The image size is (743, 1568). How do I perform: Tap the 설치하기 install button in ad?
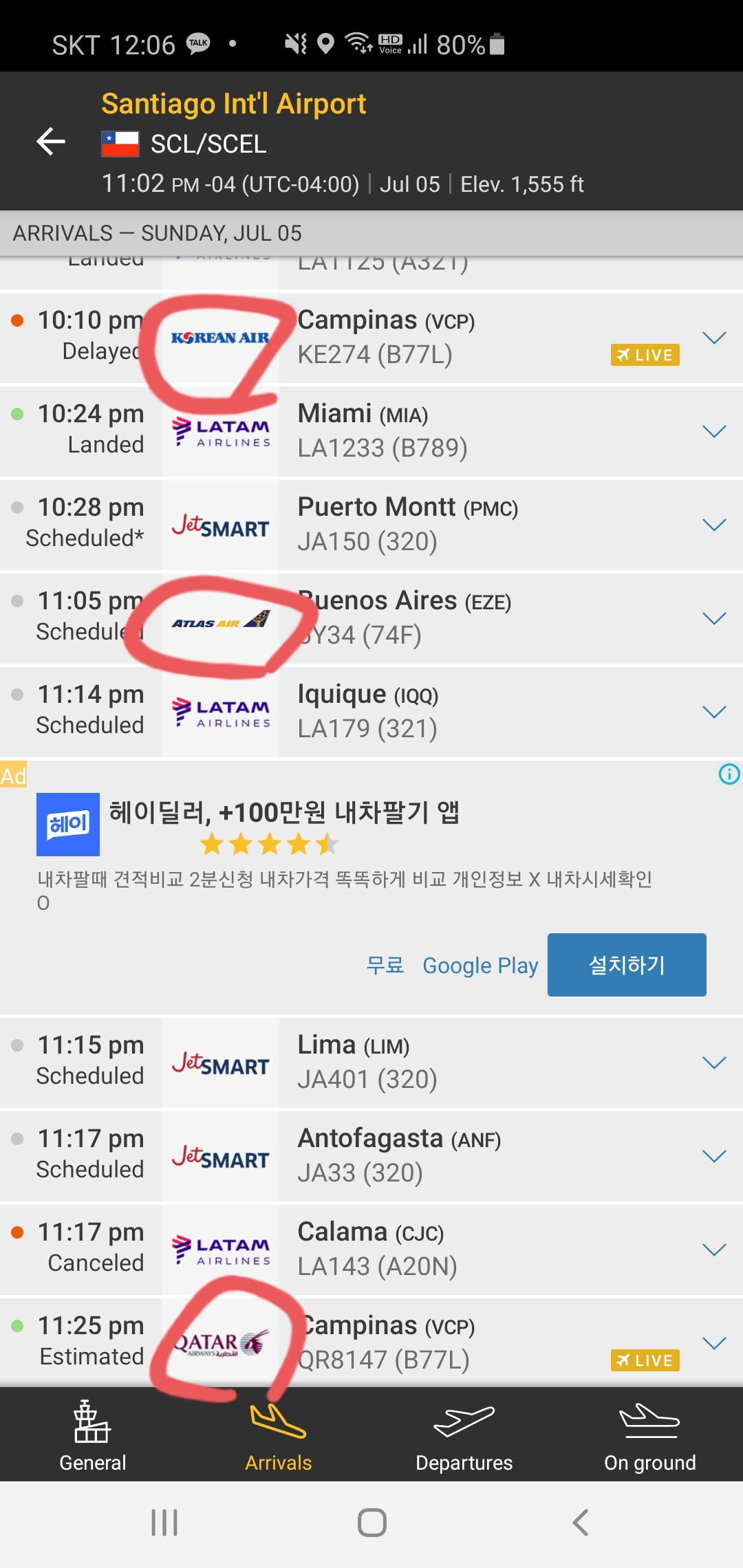pyautogui.click(x=626, y=965)
